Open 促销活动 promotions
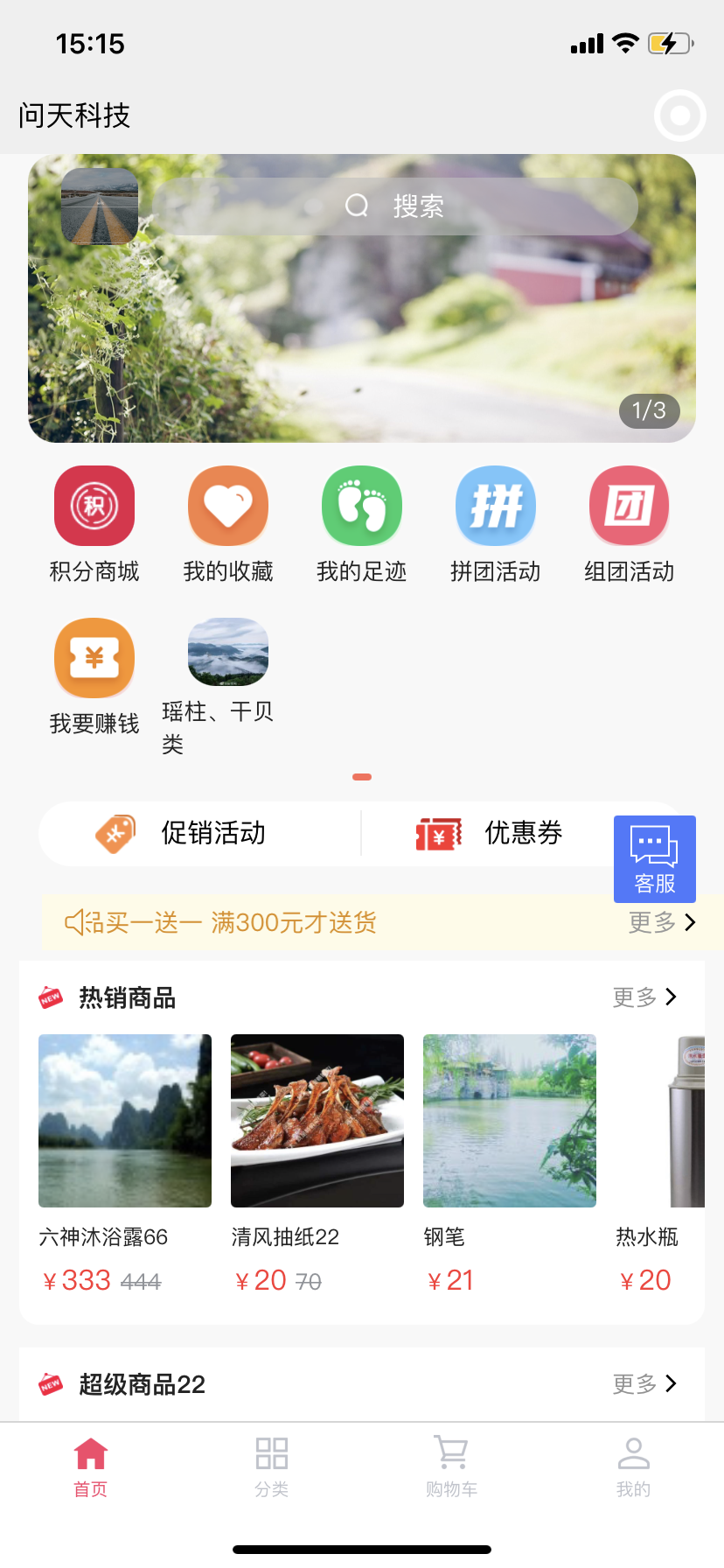The image size is (724, 1568). 200,833
